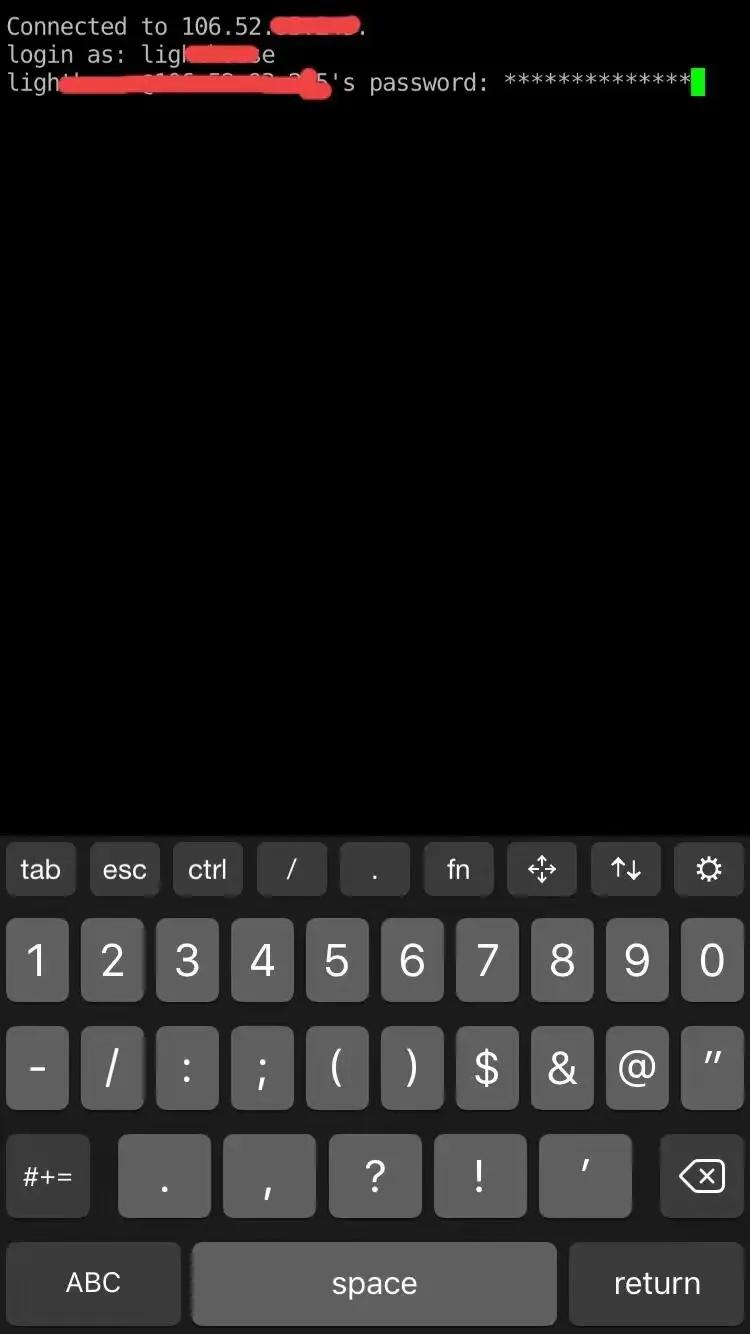Image resolution: width=750 pixels, height=1334 pixels.
Task: Tap the space bar
Action: pyautogui.click(x=374, y=1284)
